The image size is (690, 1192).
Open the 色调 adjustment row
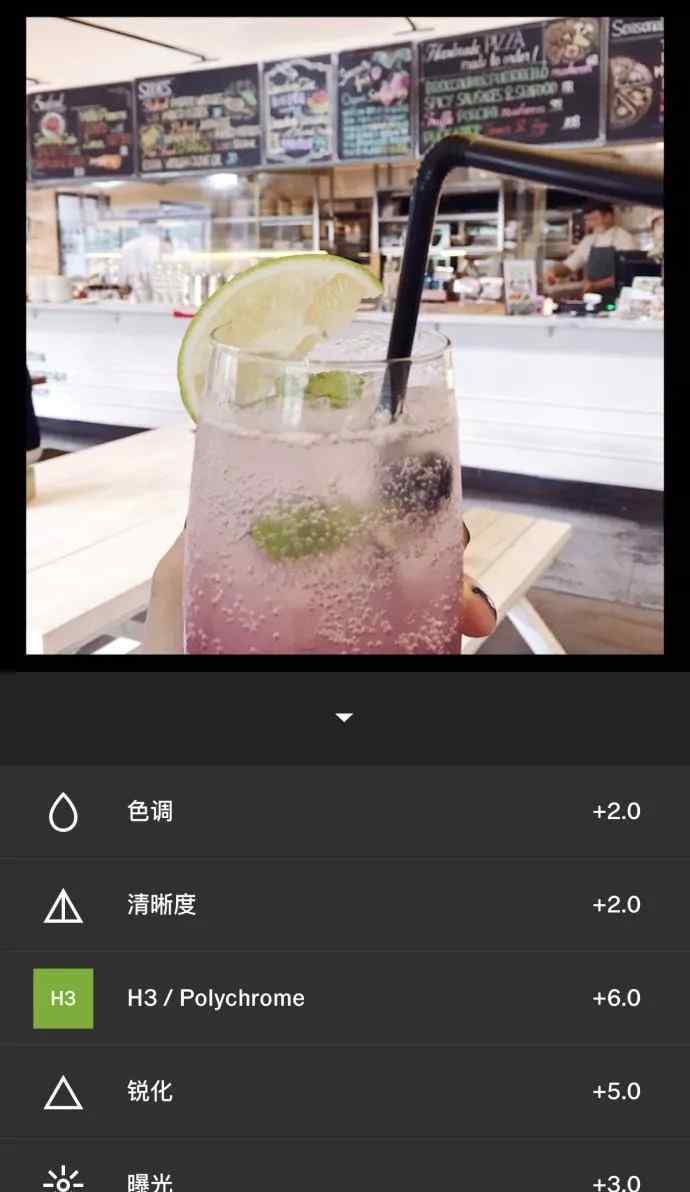(345, 811)
